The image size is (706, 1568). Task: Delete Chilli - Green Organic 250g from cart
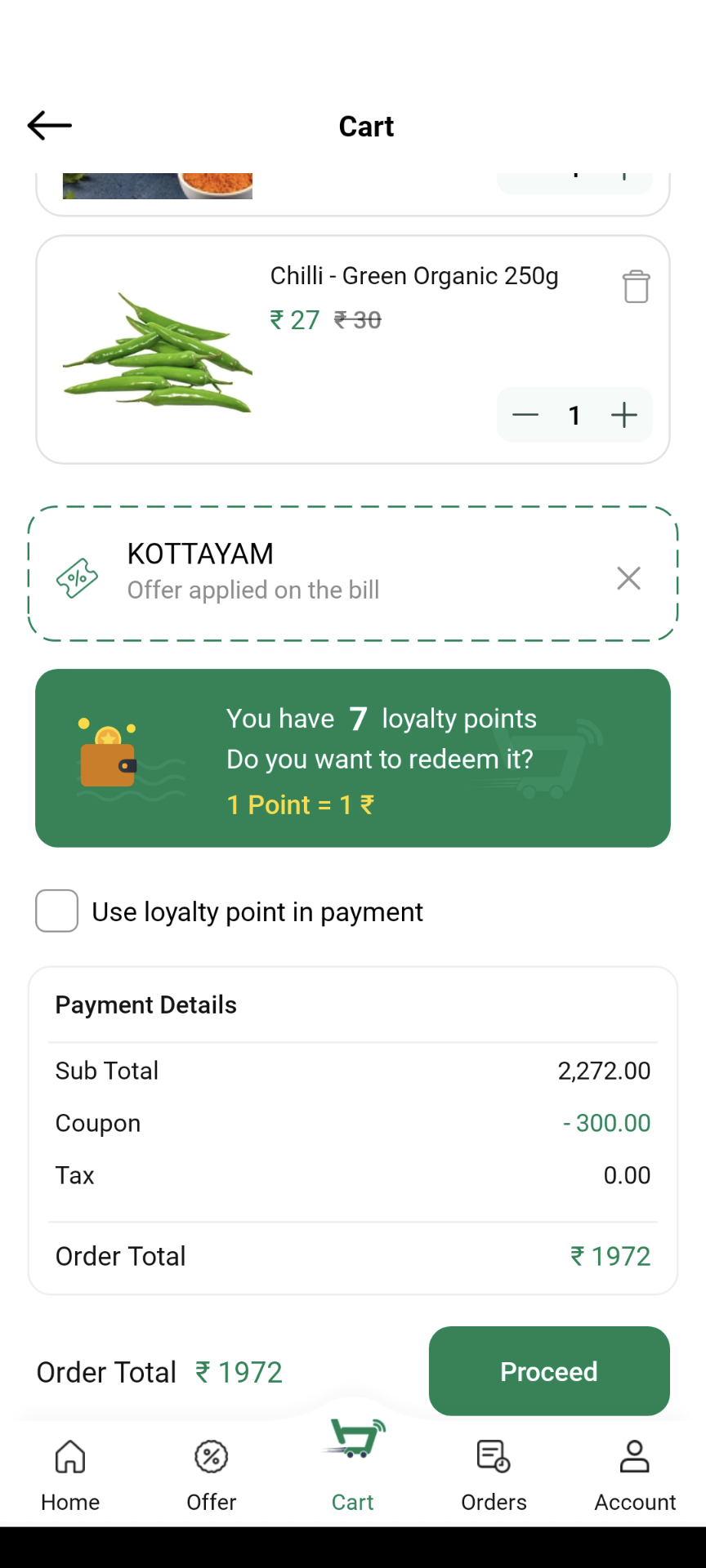coord(636,287)
